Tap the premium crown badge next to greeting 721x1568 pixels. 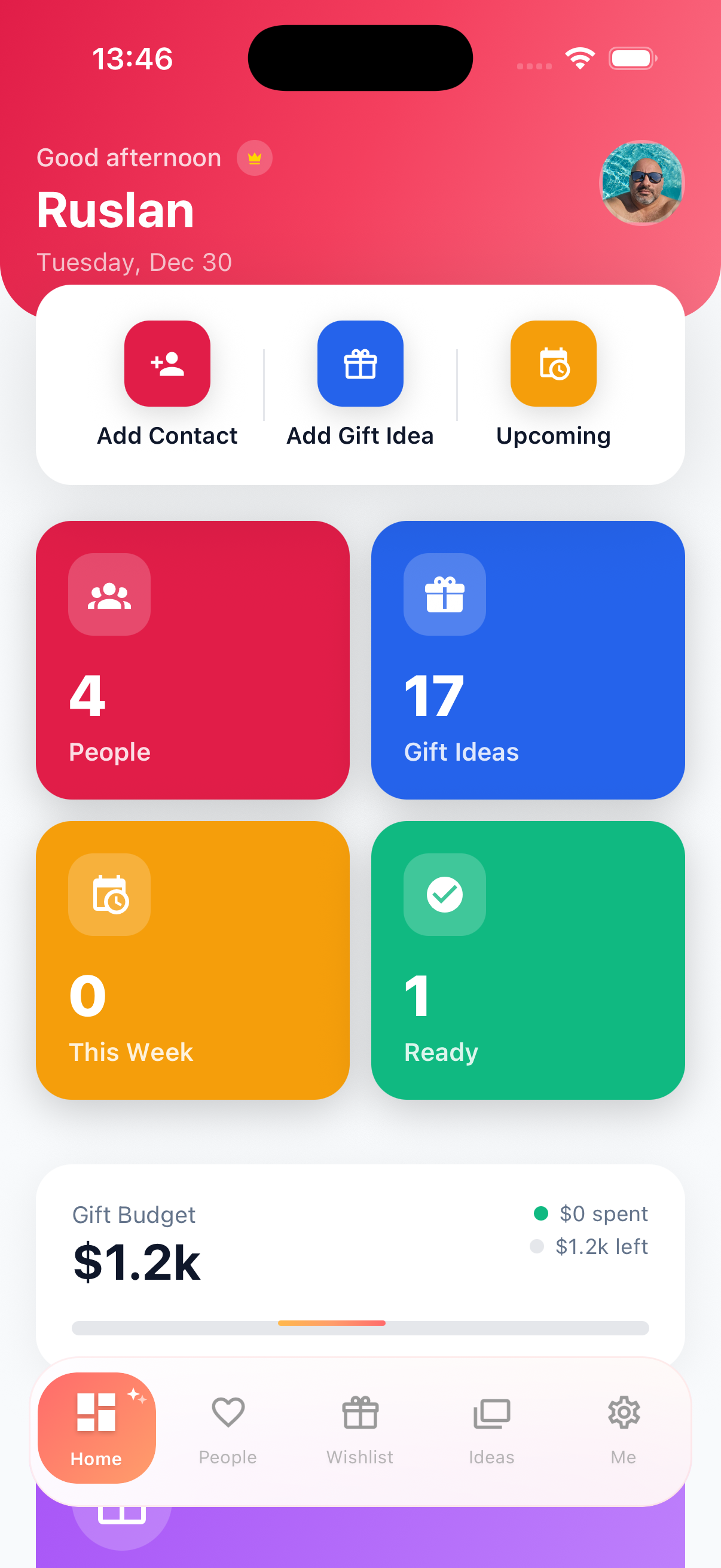253,158
